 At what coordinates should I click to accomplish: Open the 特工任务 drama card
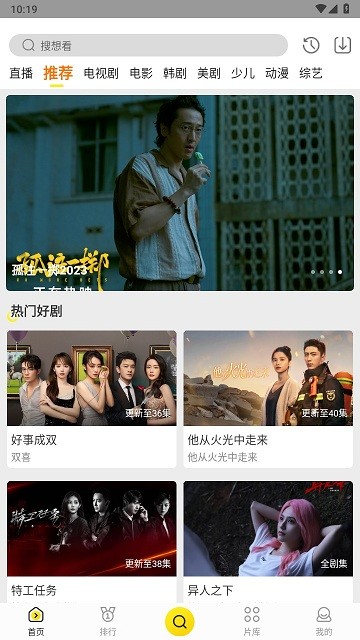click(92, 541)
